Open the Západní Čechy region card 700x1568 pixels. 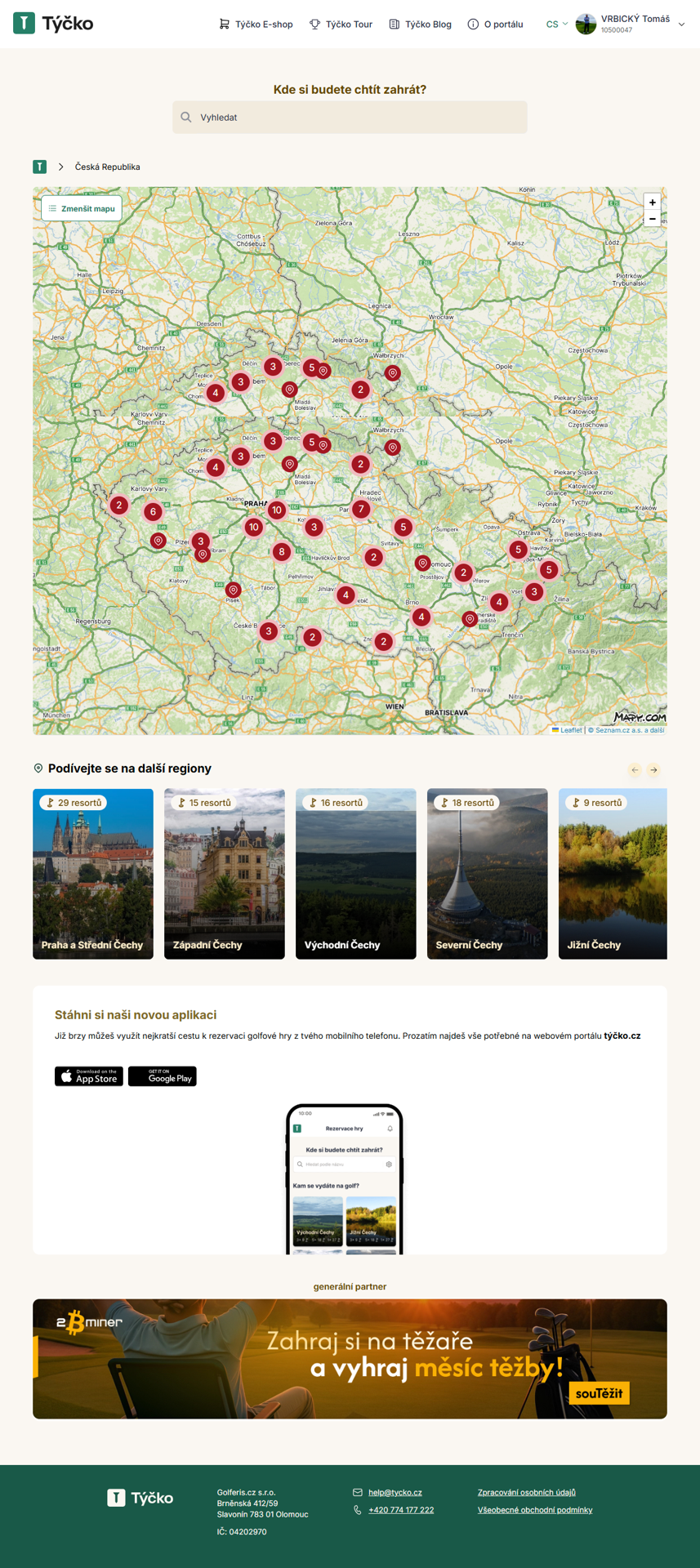click(x=225, y=874)
